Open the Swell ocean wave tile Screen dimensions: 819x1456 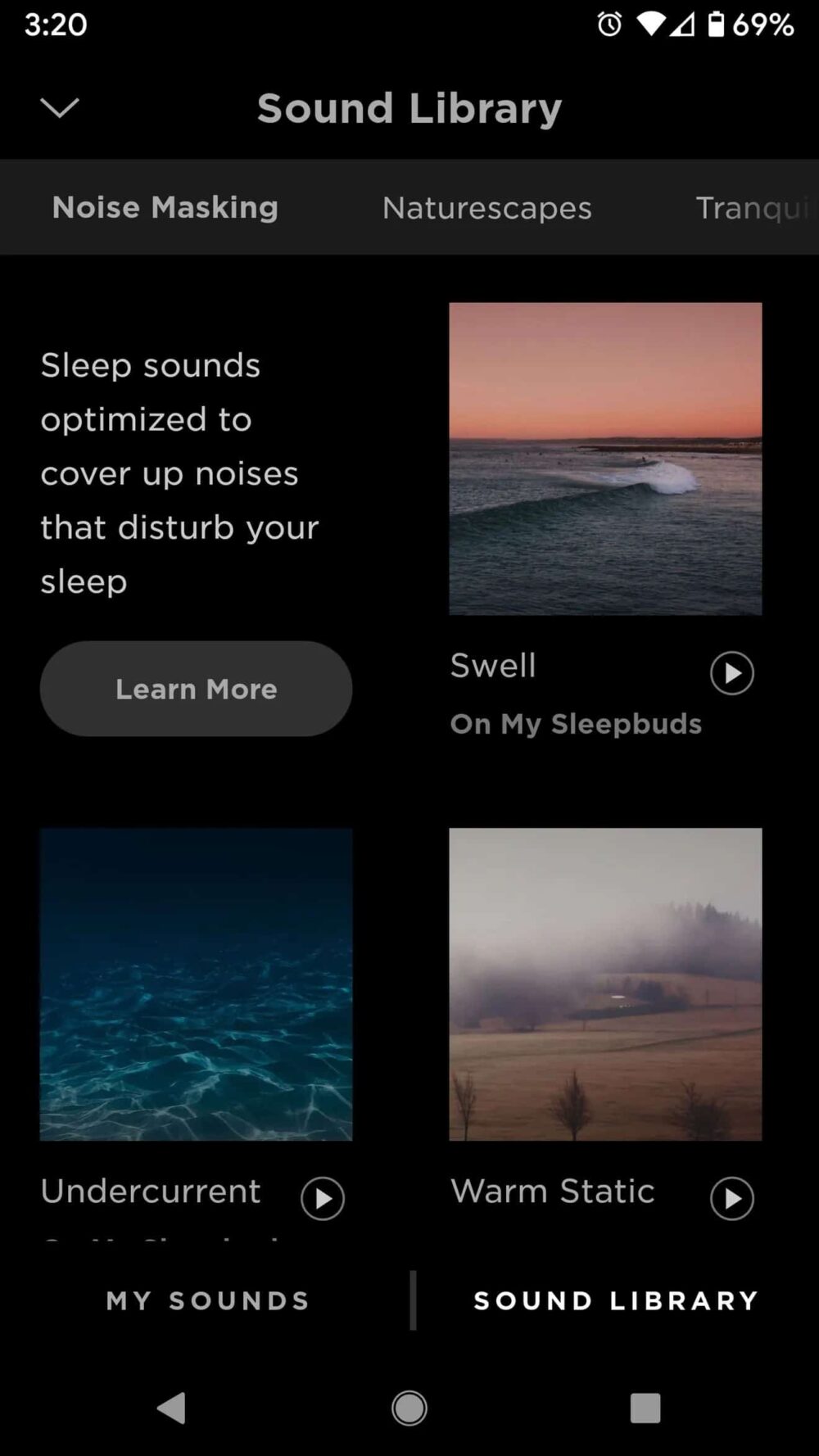coord(605,459)
